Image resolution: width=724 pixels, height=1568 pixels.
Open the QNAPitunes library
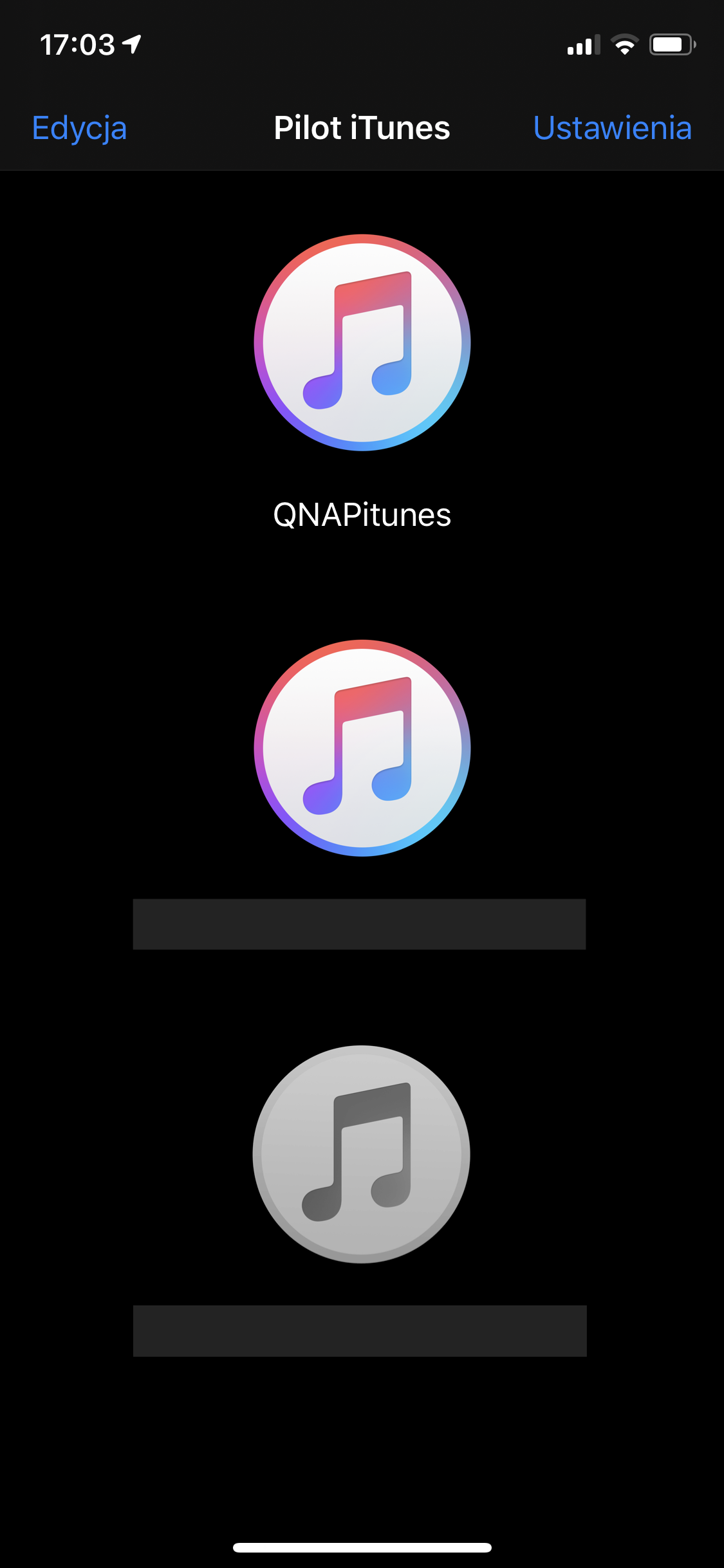[x=362, y=343]
